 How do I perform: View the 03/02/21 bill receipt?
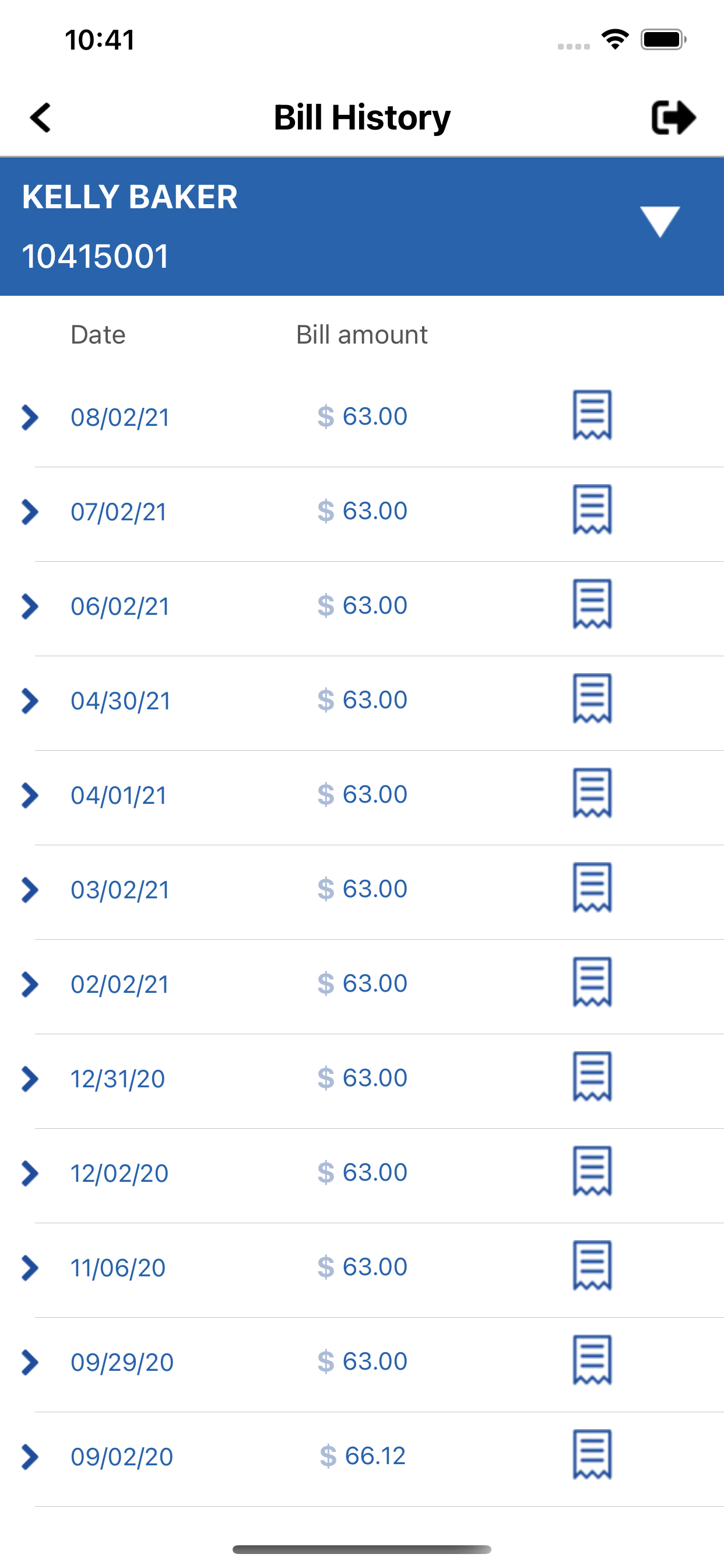(592, 887)
